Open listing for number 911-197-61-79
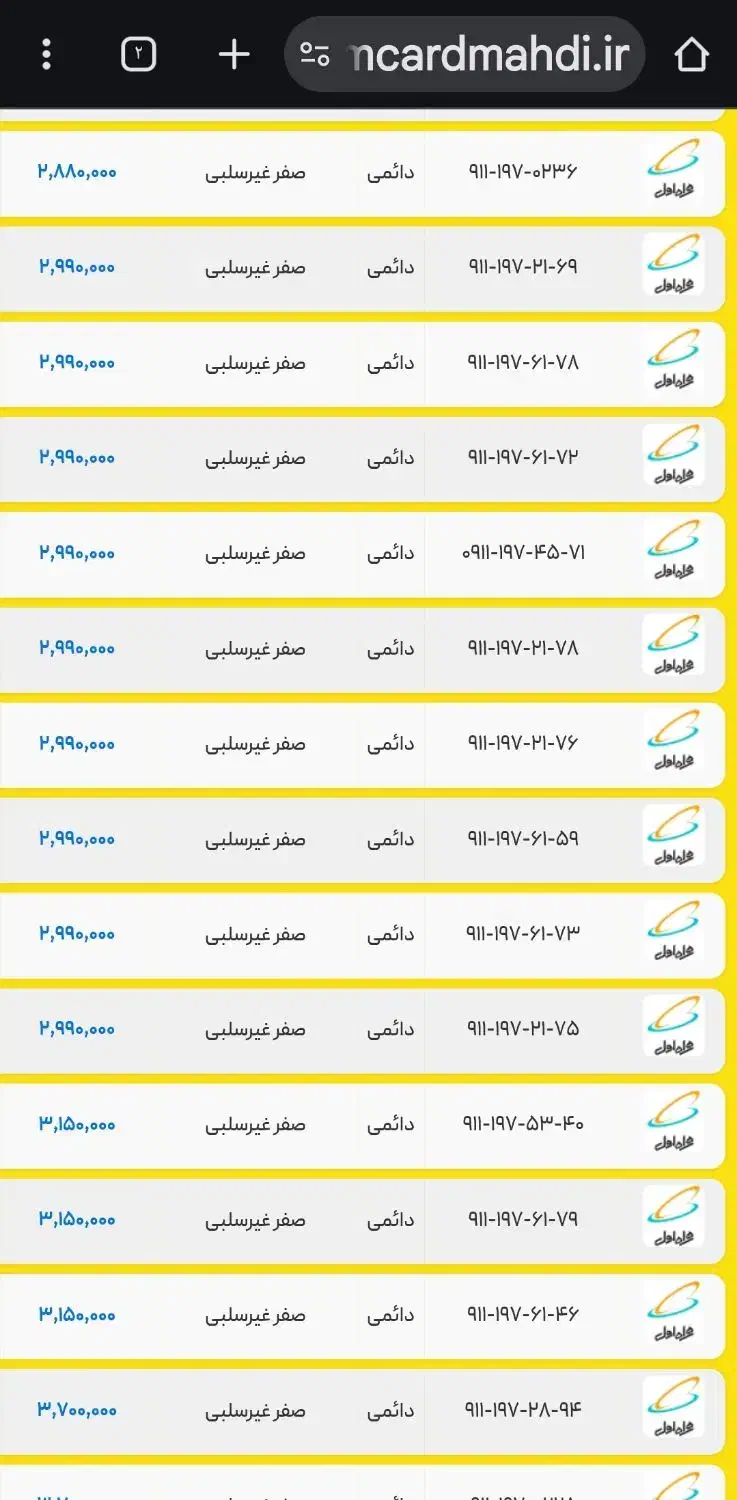Screen dimensions: 737x1500 (x=519, y=1219)
